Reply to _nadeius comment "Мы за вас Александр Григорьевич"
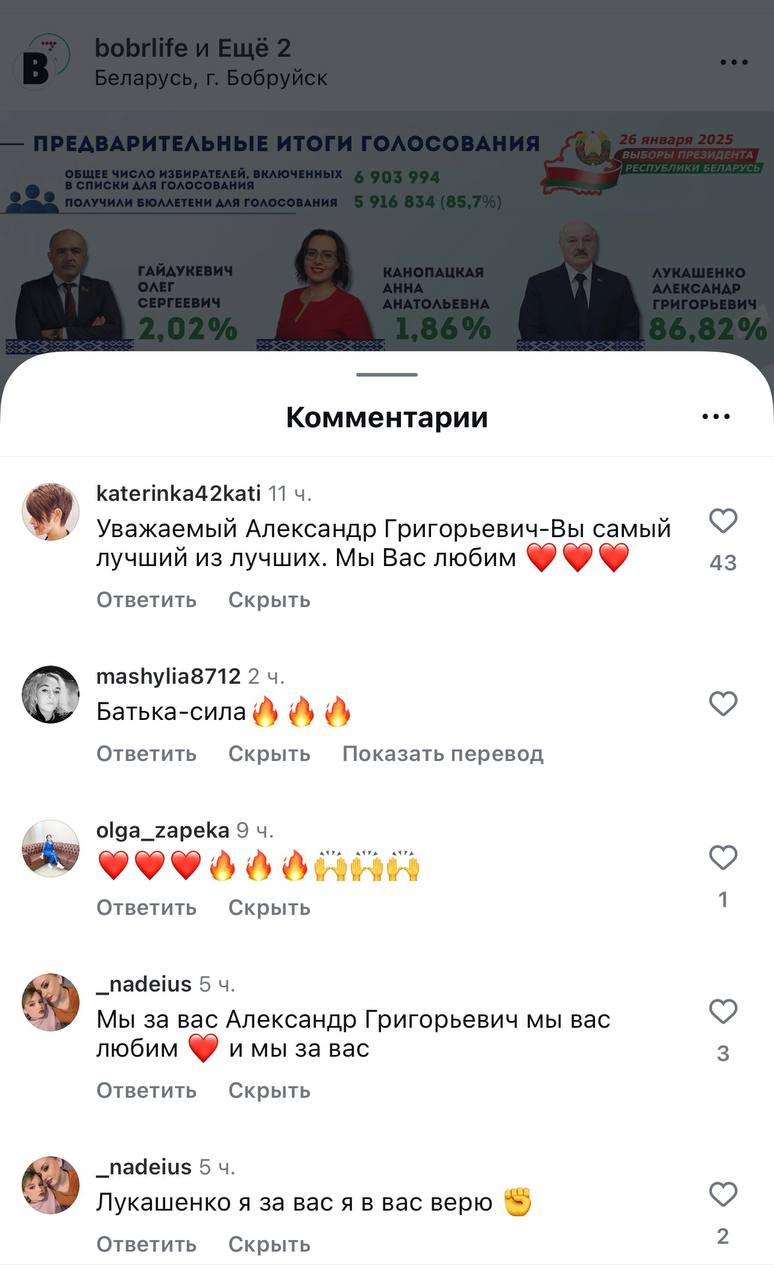The image size is (774, 1280). point(146,1091)
